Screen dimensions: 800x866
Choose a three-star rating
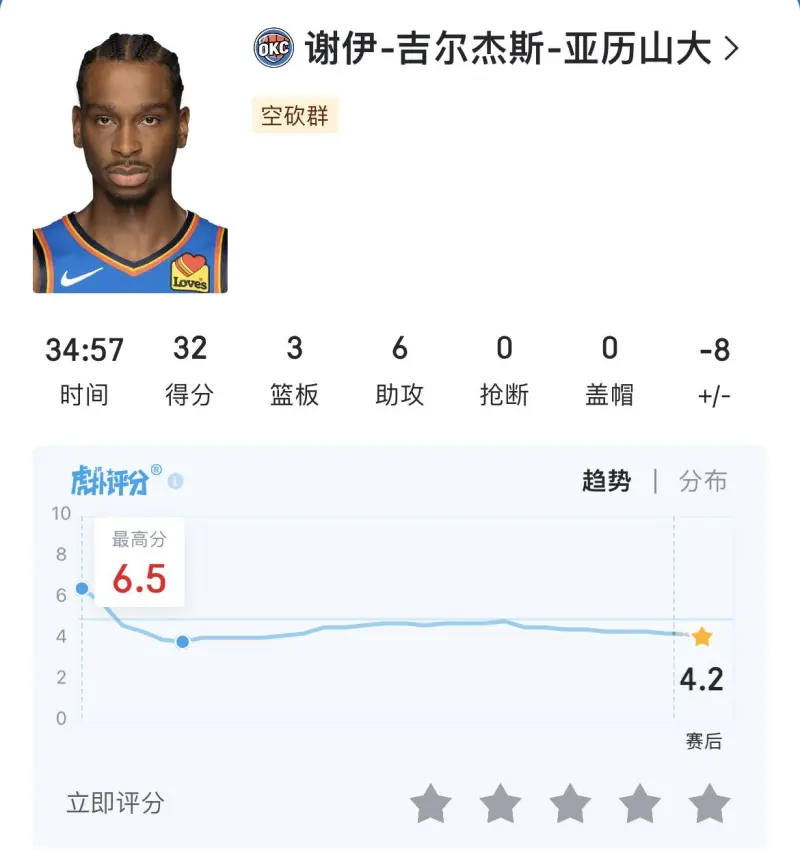[571, 803]
